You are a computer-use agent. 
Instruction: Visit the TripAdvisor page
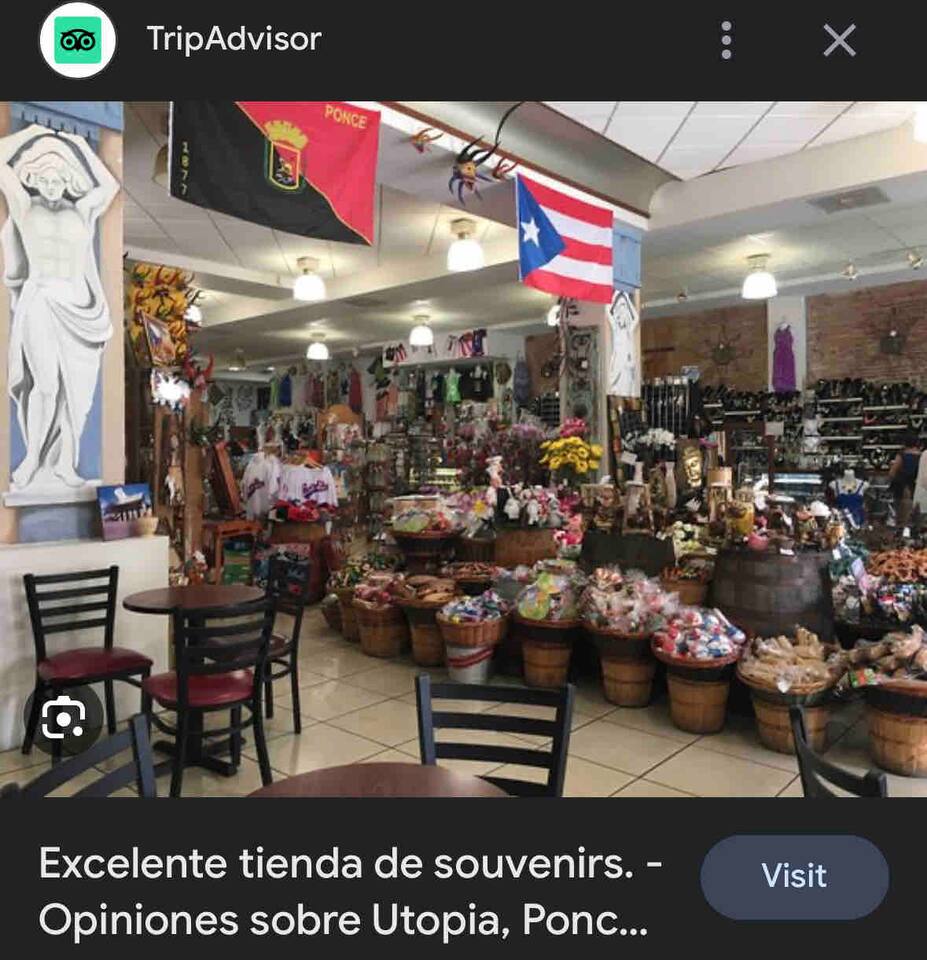pyautogui.click(x=794, y=877)
